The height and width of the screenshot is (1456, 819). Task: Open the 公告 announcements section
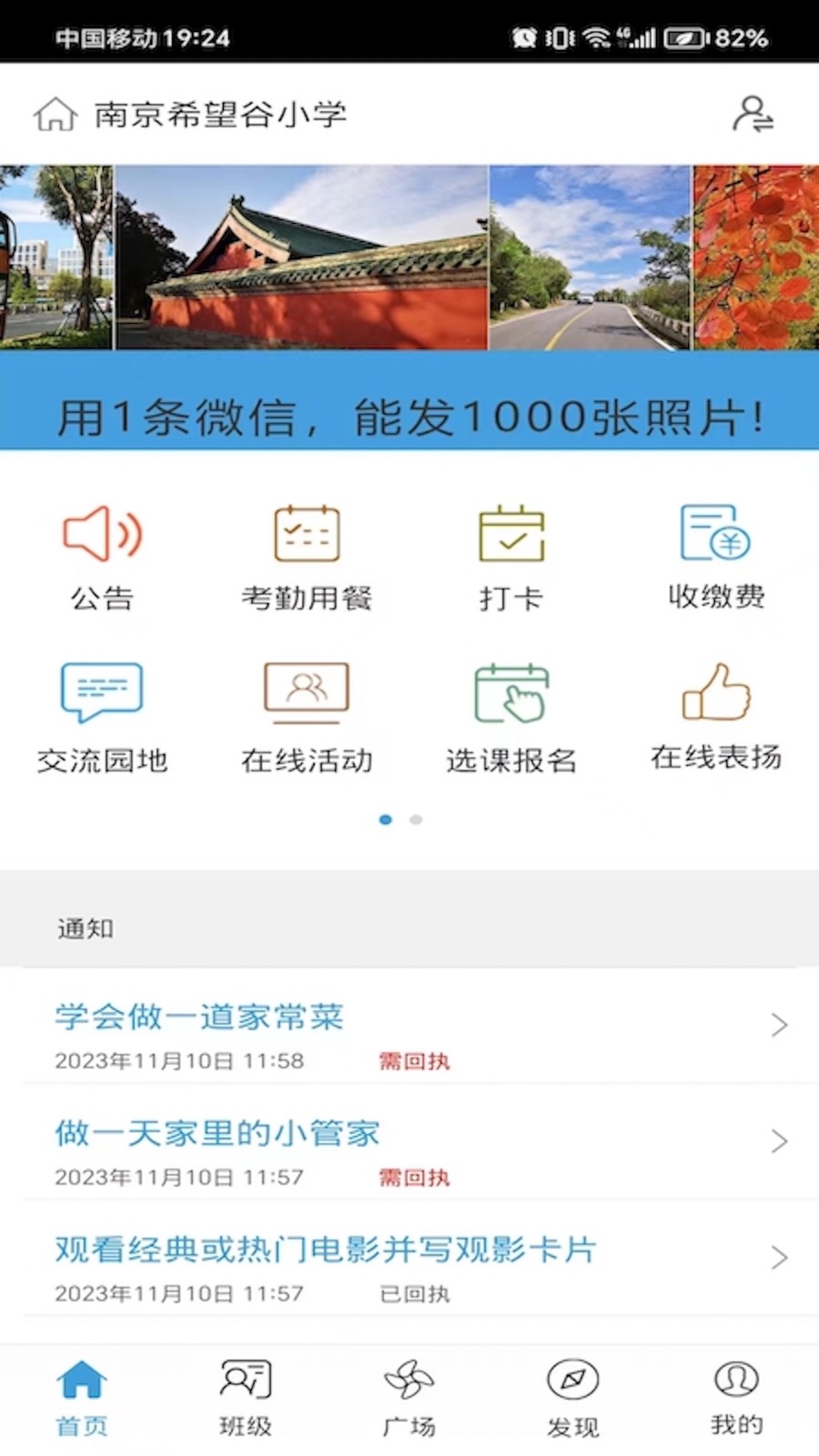(102, 558)
